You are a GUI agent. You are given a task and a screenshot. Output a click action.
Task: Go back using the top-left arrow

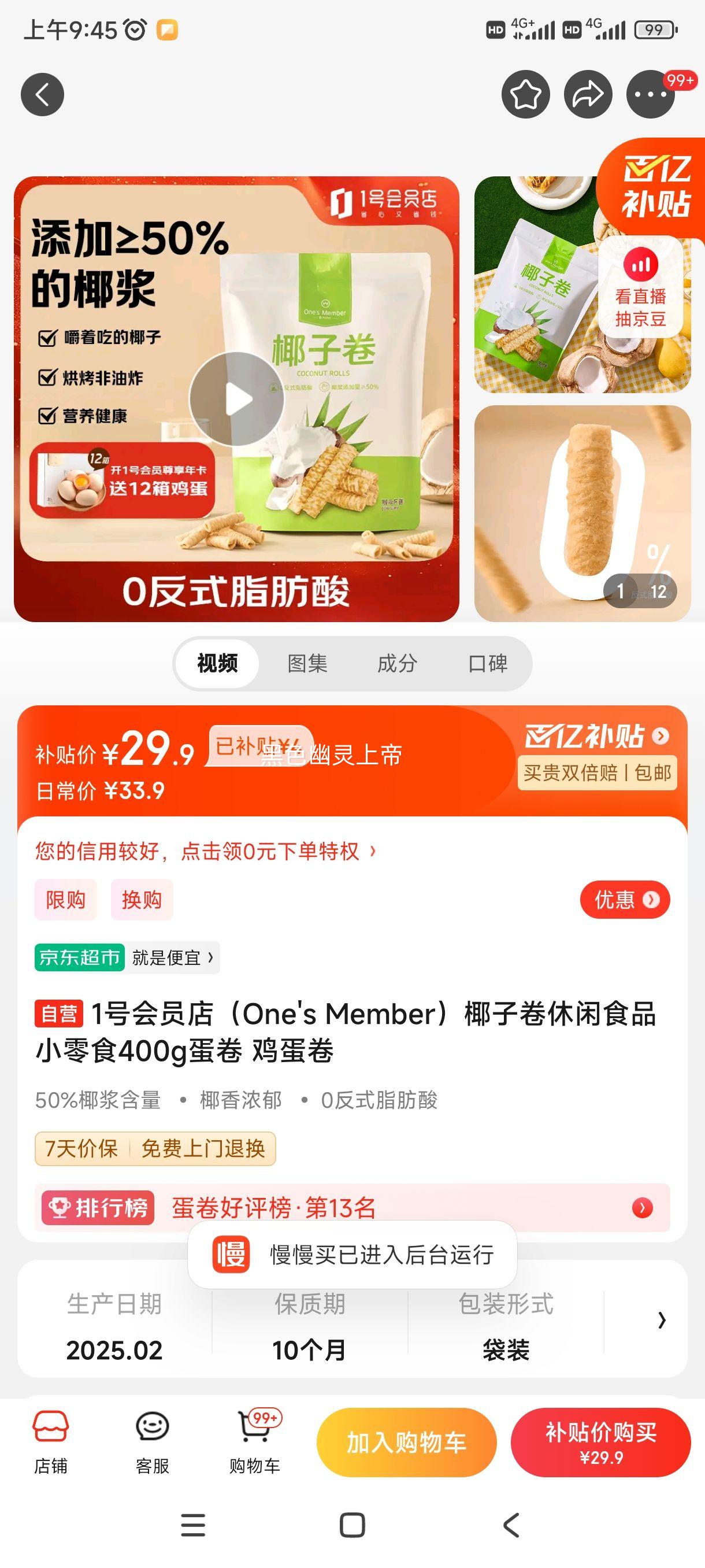pos(43,95)
